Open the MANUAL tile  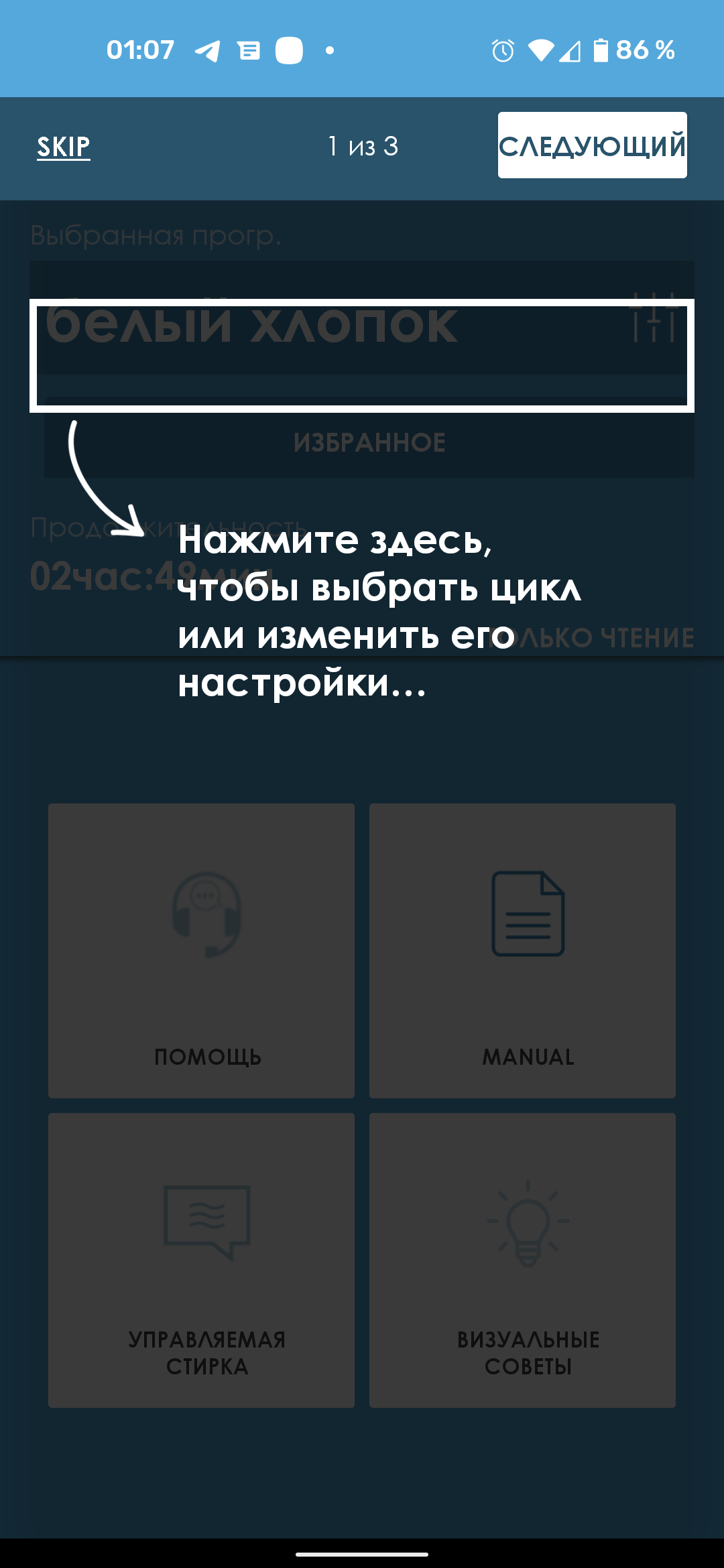click(x=522, y=950)
